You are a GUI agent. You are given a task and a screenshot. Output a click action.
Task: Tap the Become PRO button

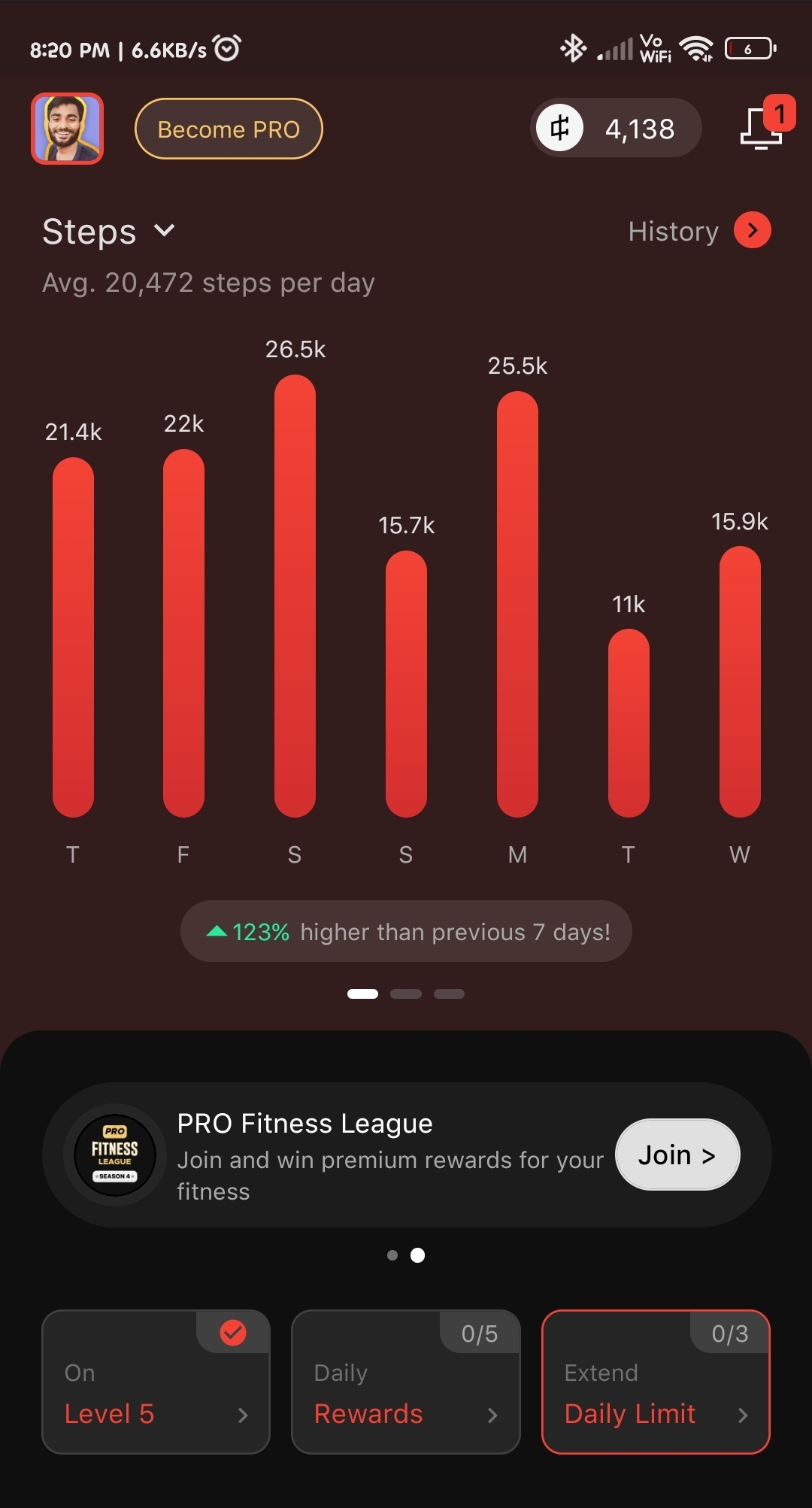coord(229,129)
